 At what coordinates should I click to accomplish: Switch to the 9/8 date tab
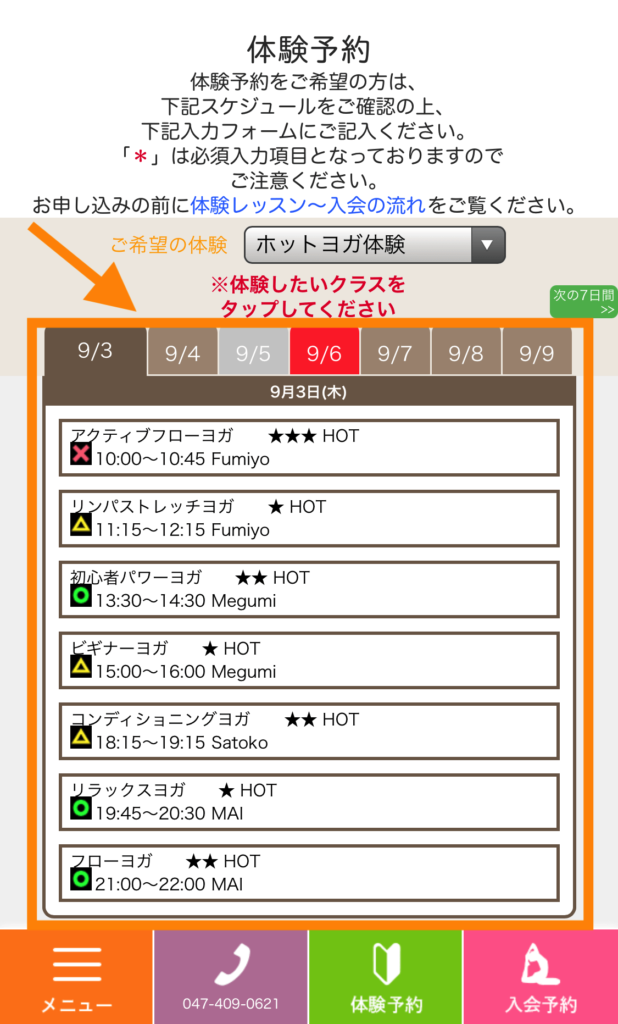click(x=466, y=354)
